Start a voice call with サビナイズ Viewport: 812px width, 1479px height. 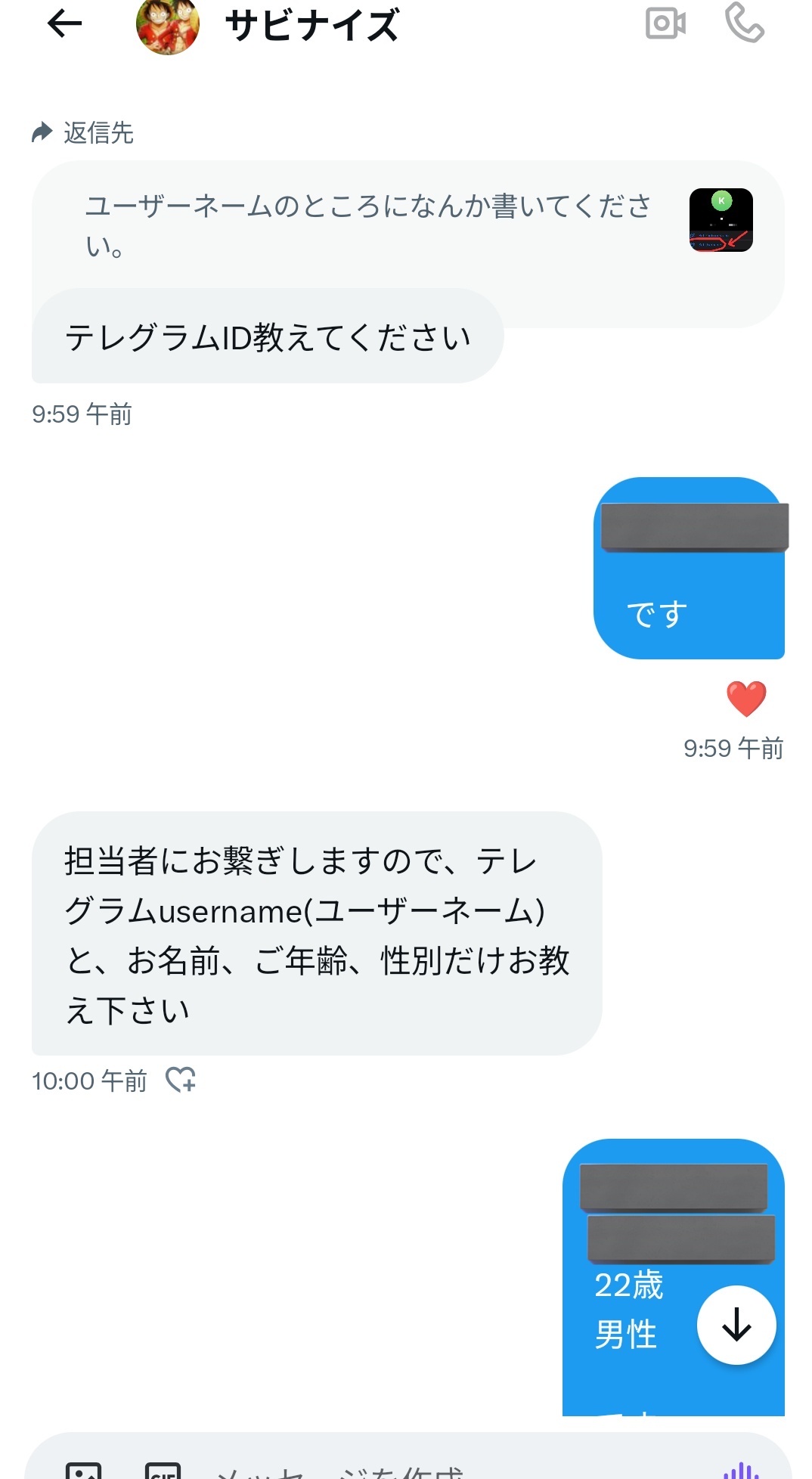[744, 23]
